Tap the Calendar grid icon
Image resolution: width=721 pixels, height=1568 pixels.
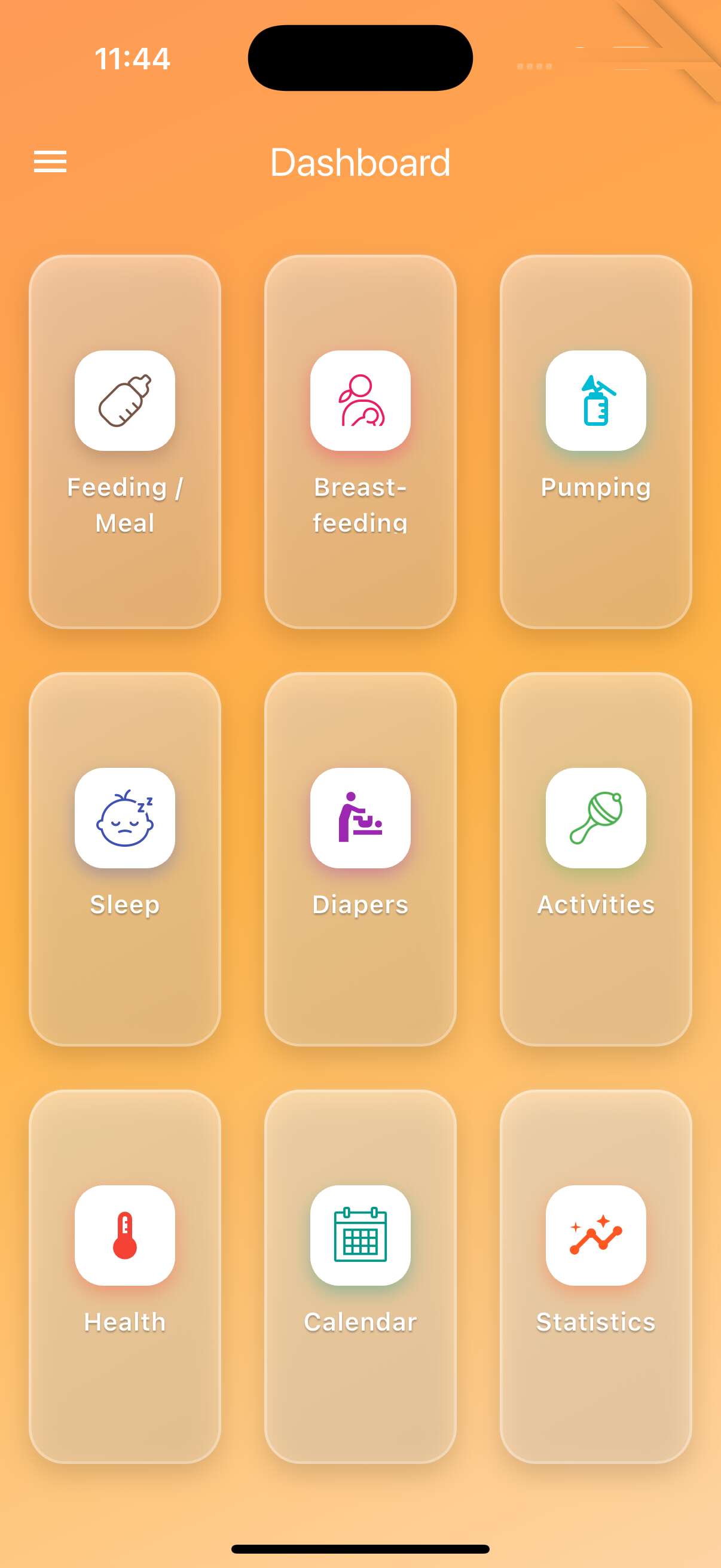click(x=360, y=1236)
